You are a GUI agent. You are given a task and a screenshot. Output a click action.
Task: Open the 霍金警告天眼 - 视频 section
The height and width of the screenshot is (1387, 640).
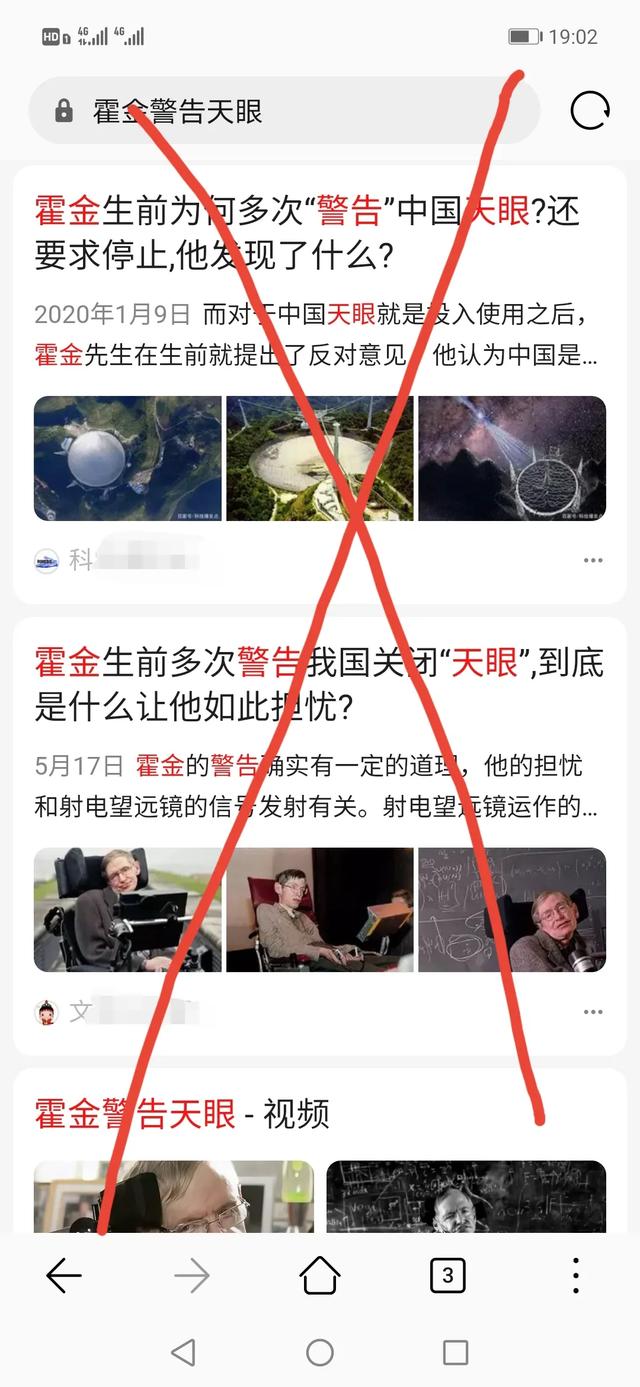(182, 1113)
